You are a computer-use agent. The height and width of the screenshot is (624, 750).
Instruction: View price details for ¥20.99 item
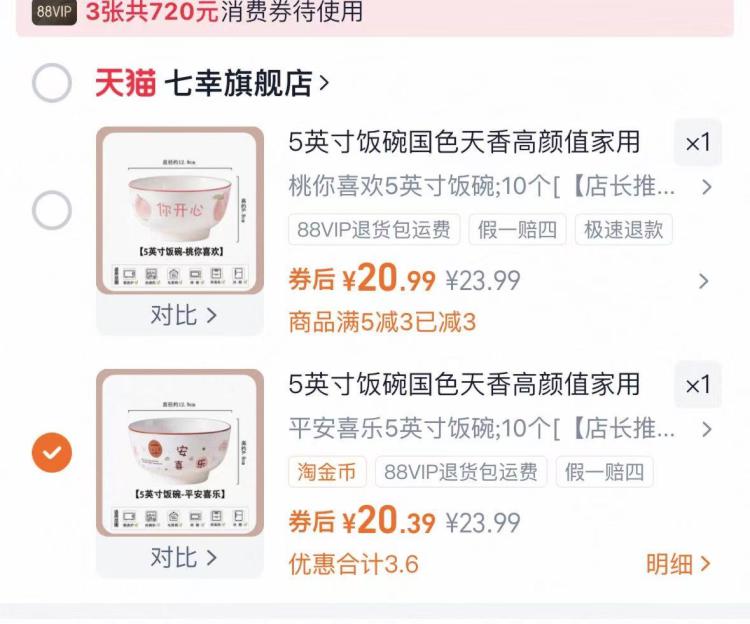pos(704,281)
